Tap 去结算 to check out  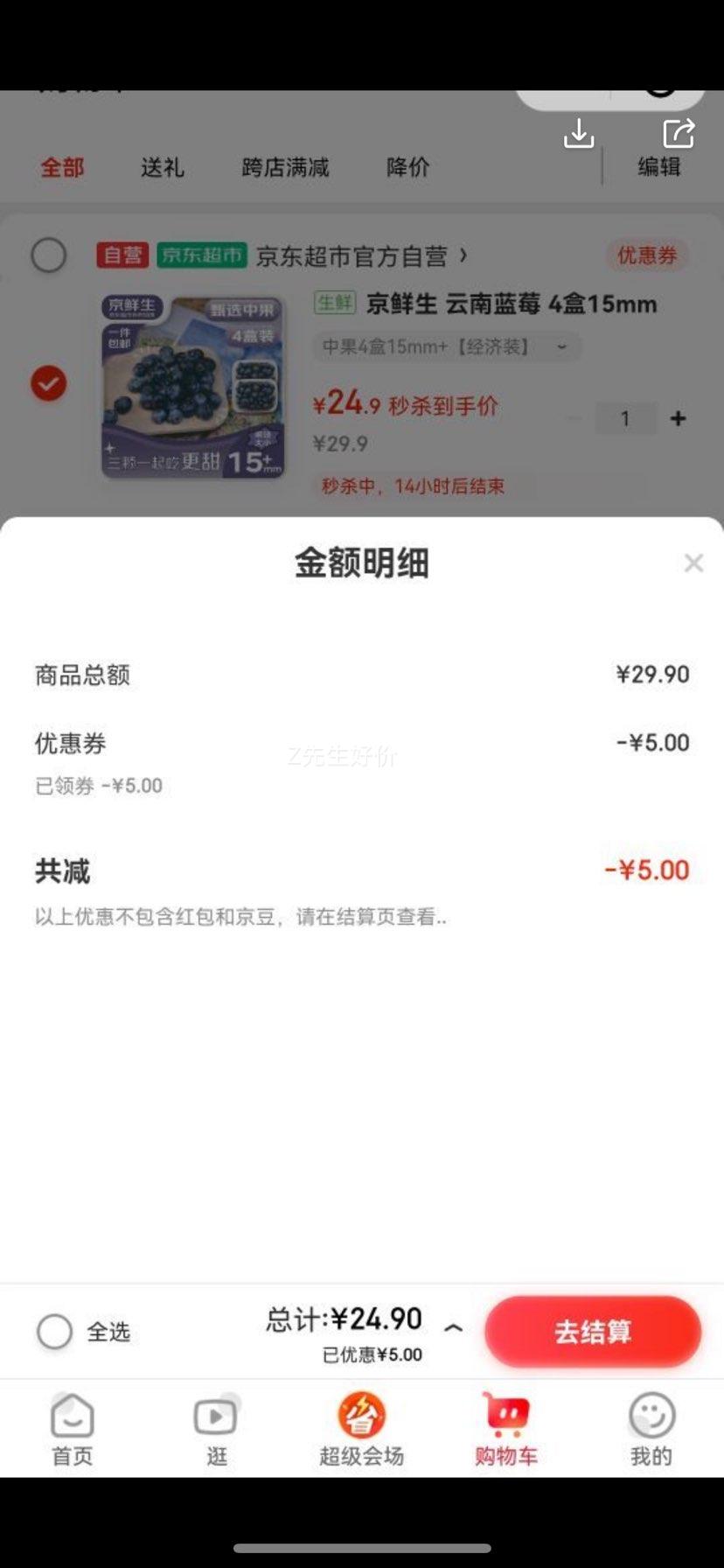pyautogui.click(x=593, y=1331)
